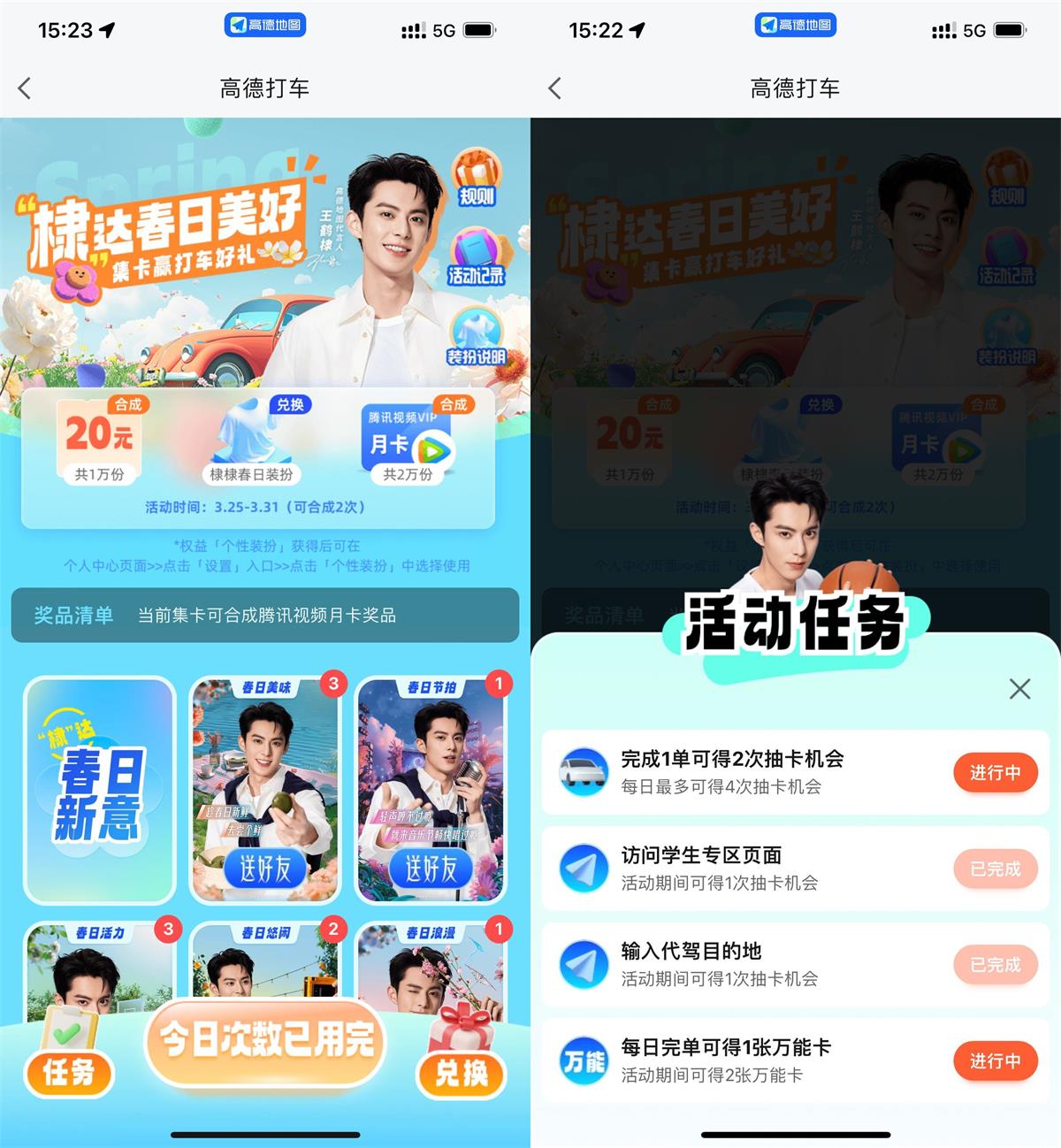Viewport: 1061px width, 1148px height.
Task: Open the 兑换 gift button at the bottom
Action: pyautogui.click(x=461, y=1071)
